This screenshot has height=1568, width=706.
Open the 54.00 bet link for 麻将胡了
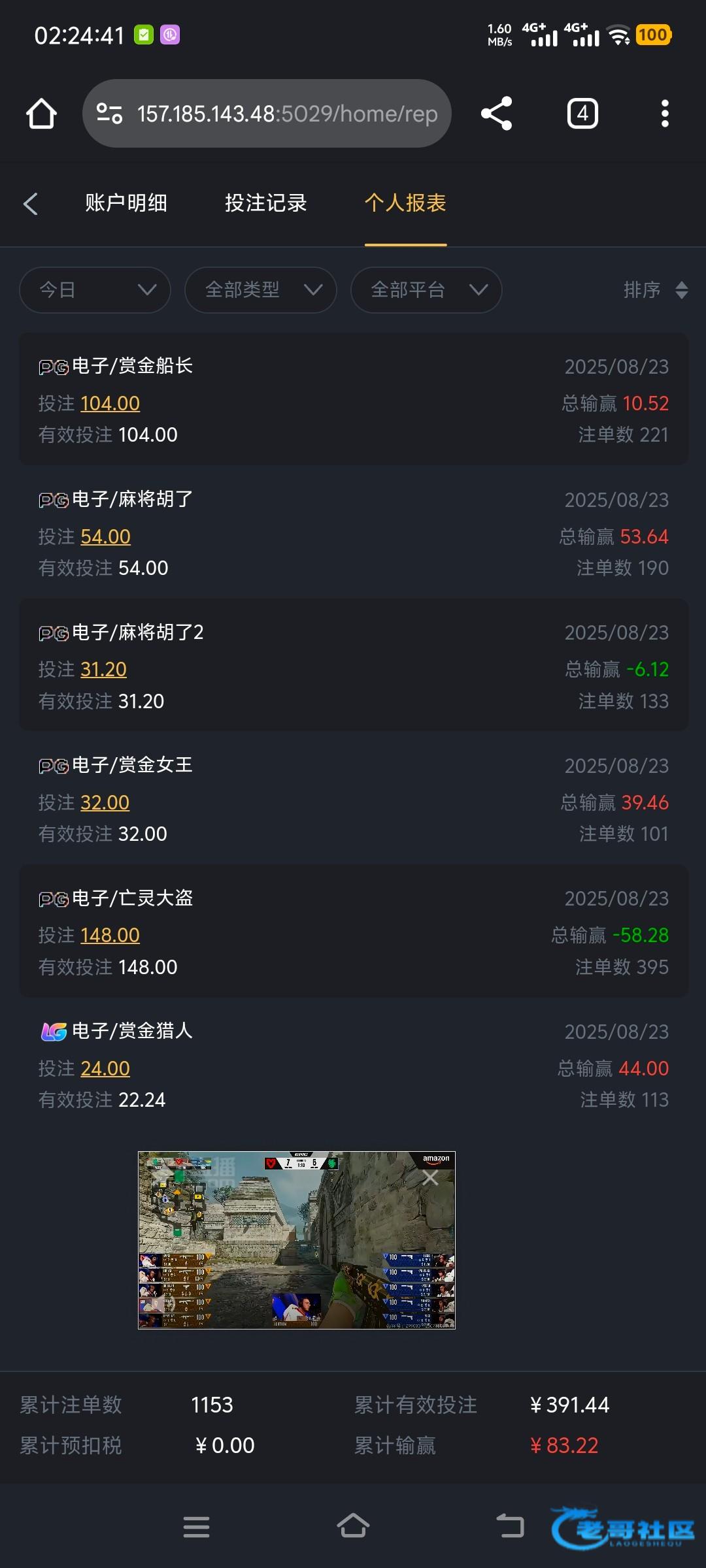(x=105, y=536)
